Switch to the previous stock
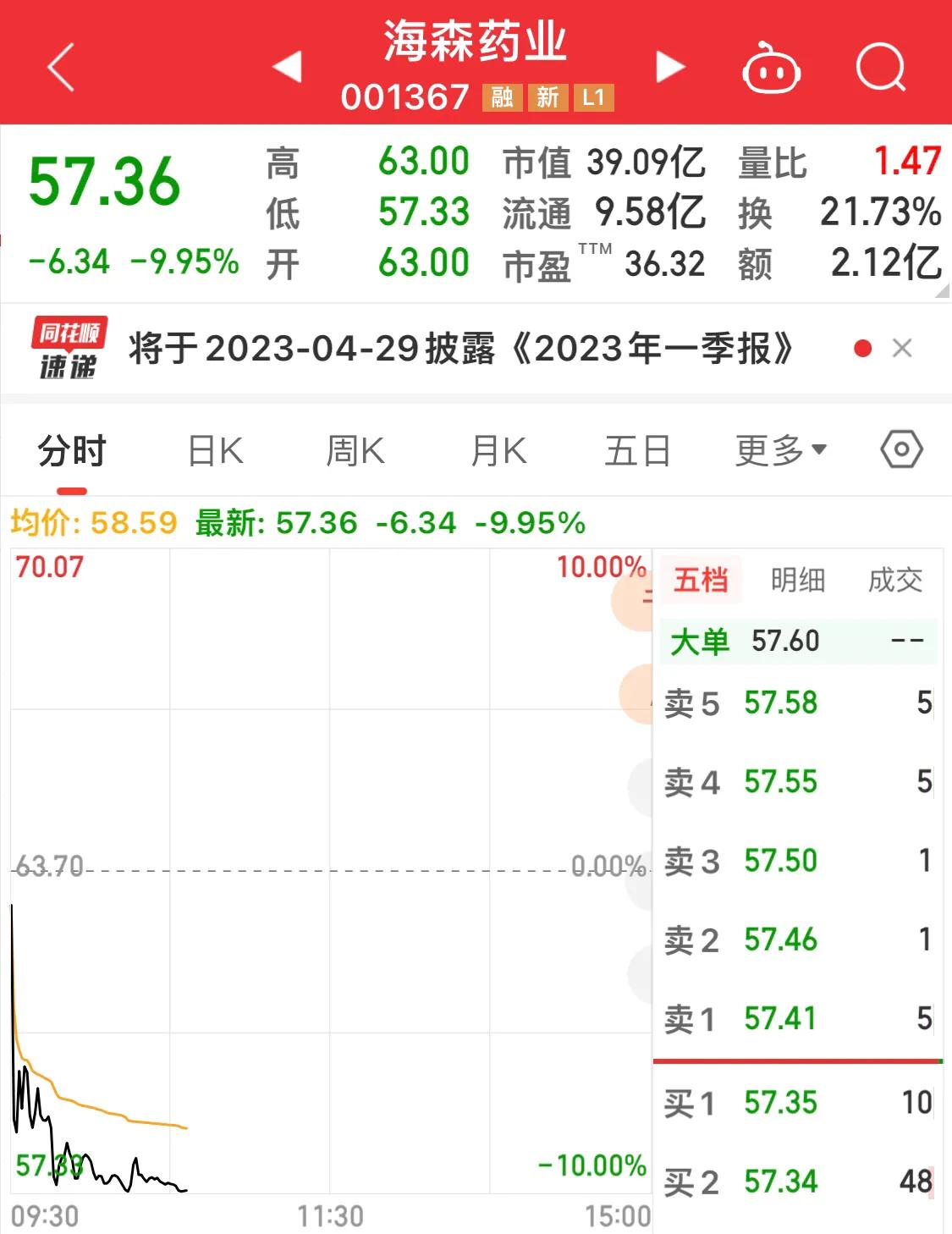The image size is (952, 1234). 288,67
